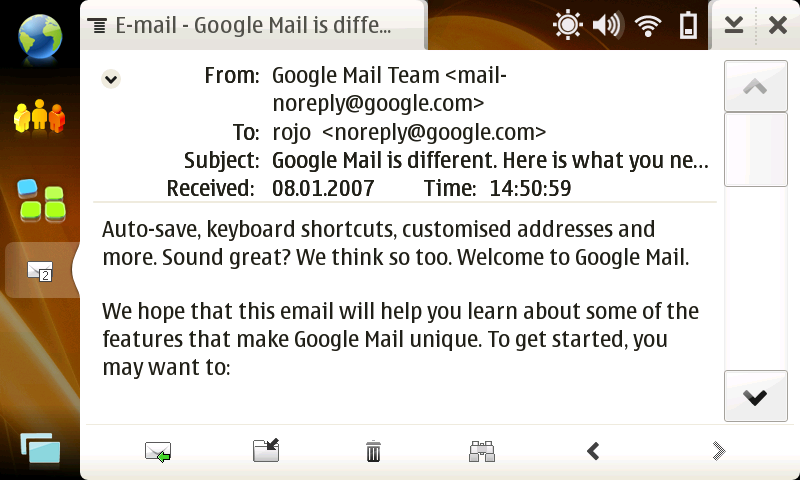Image resolution: width=800 pixels, height=480 pixels.
Task: Reply to this email
Action: coord(157,452)
